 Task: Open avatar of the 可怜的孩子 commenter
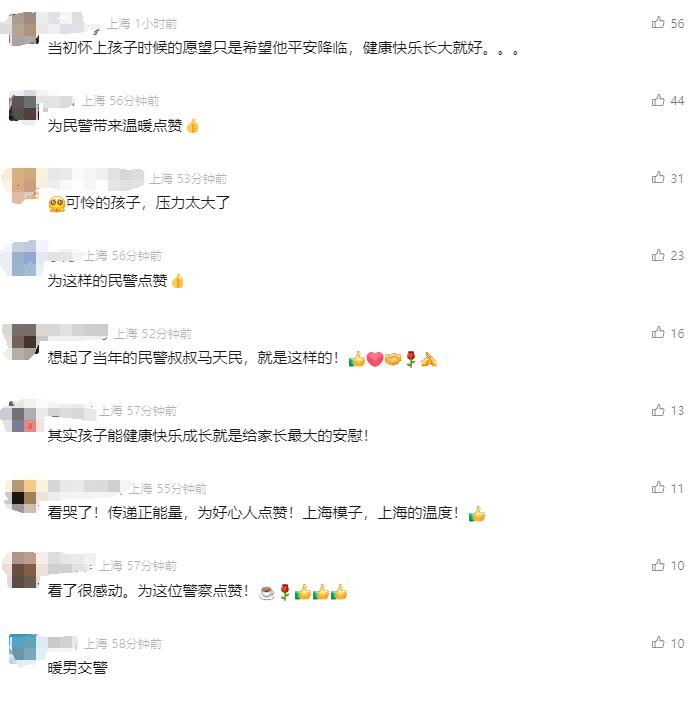pyautogui.click(x=23, y=184)
